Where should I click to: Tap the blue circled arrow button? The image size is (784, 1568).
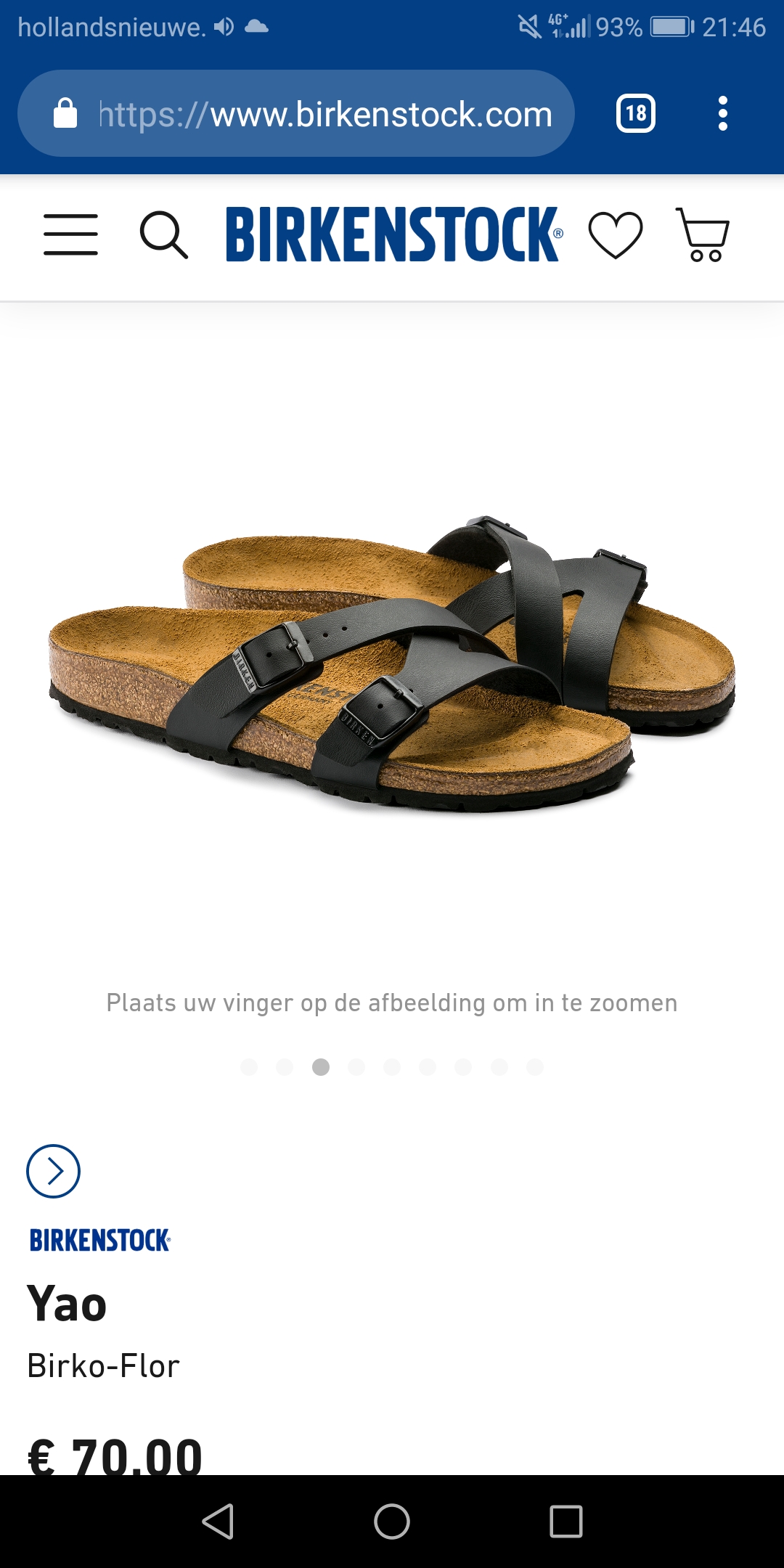tap(53, 1171)
